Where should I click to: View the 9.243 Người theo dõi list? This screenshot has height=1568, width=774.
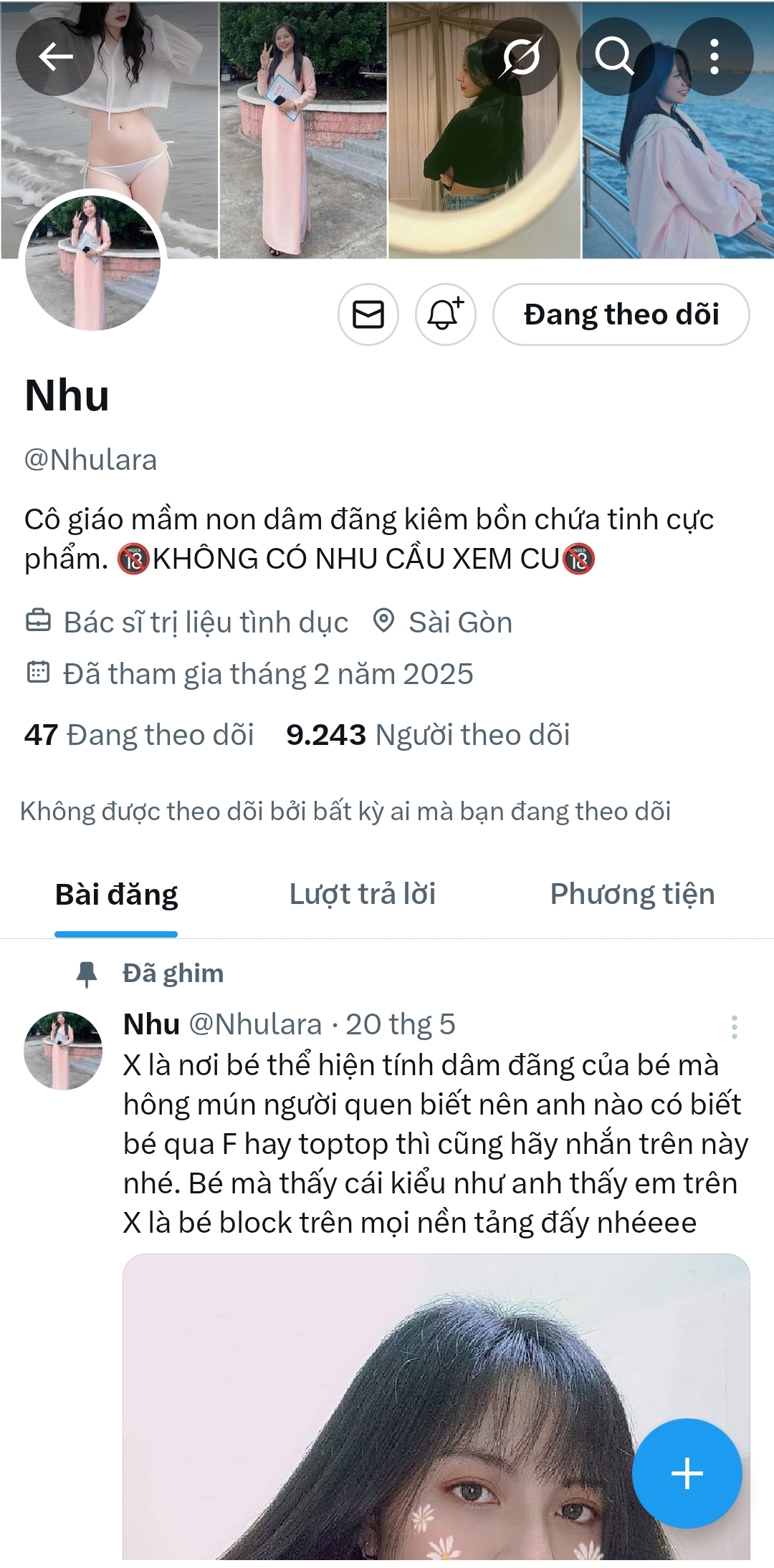(x=428, y=735)
